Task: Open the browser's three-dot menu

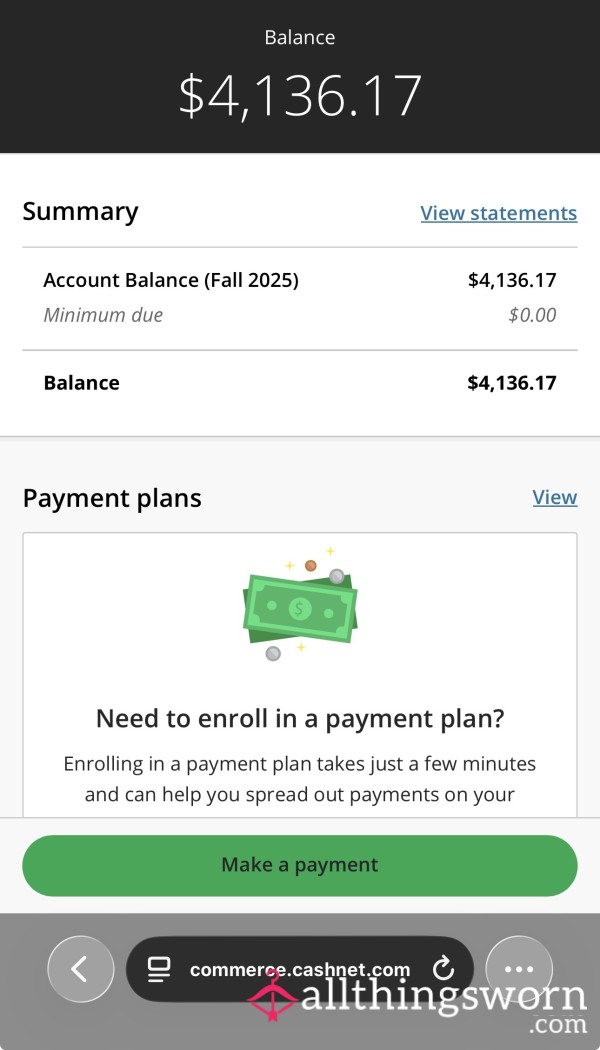Action: point(519,969)
